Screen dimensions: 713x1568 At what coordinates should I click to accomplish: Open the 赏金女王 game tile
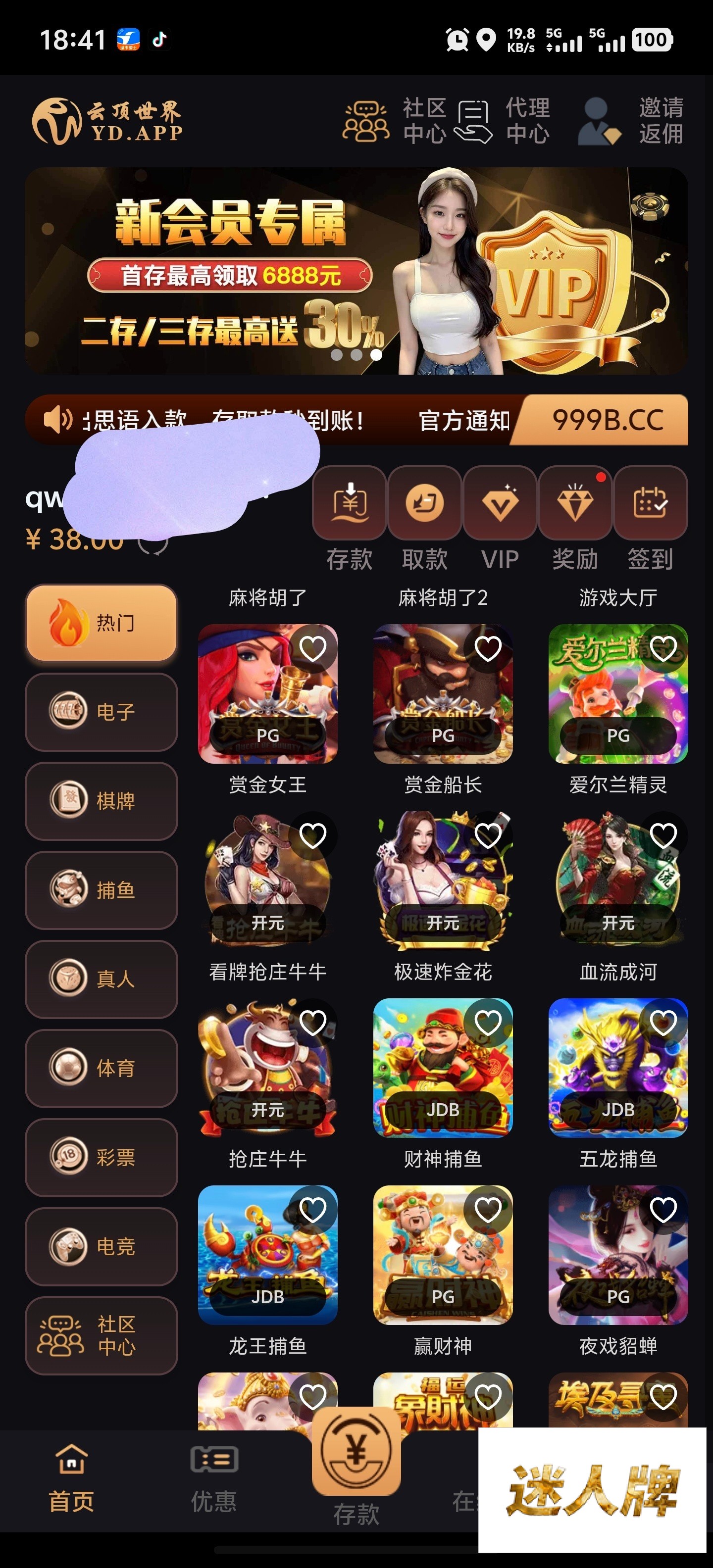268,694
